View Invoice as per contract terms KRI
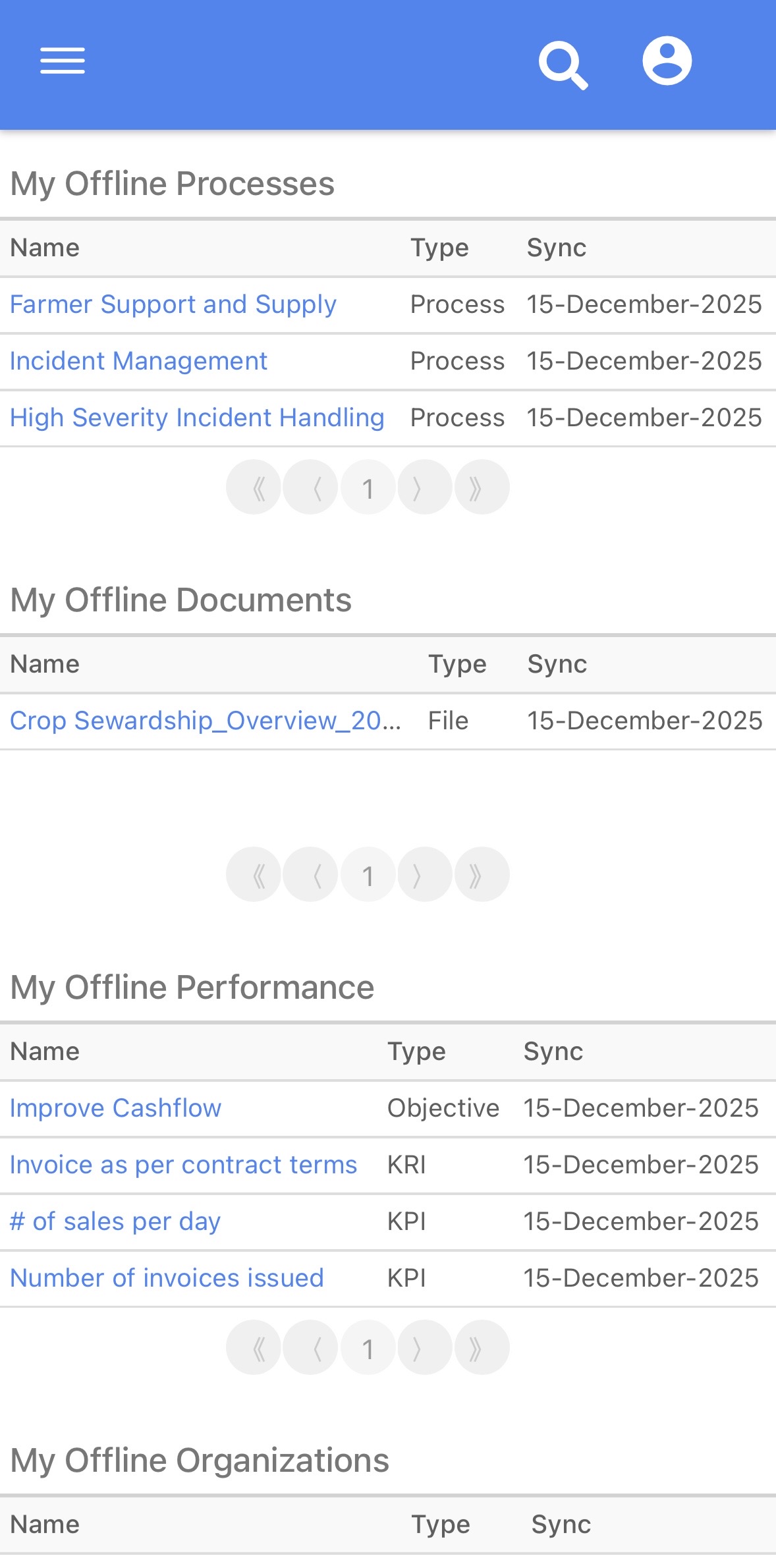Image resolution: width=776 pixels, height=1568 pixels. [x=183, y=1165]
